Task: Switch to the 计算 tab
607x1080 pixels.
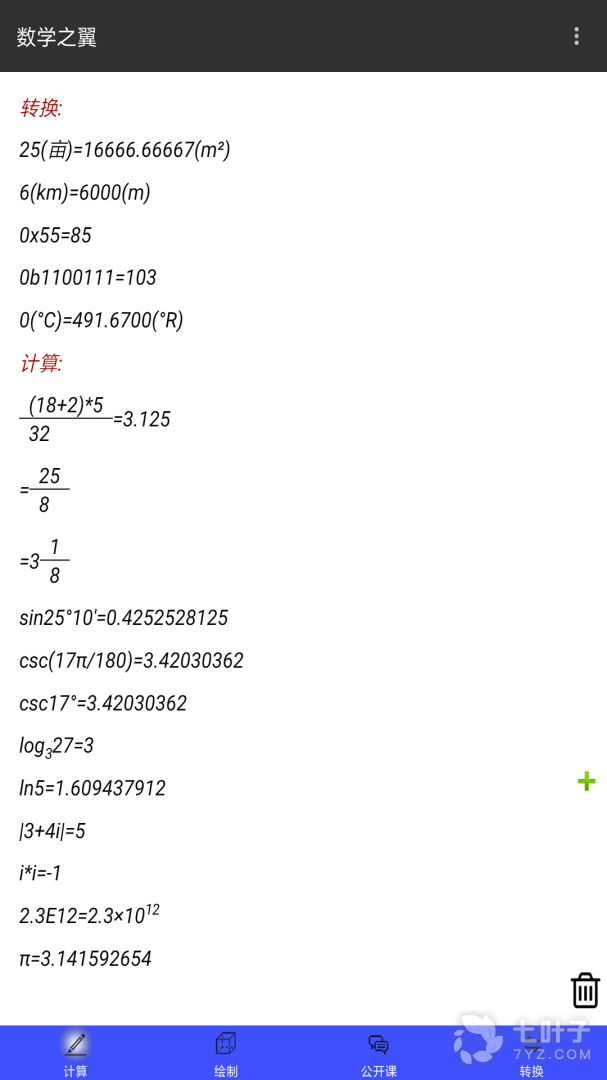Action: point(75,1053)
